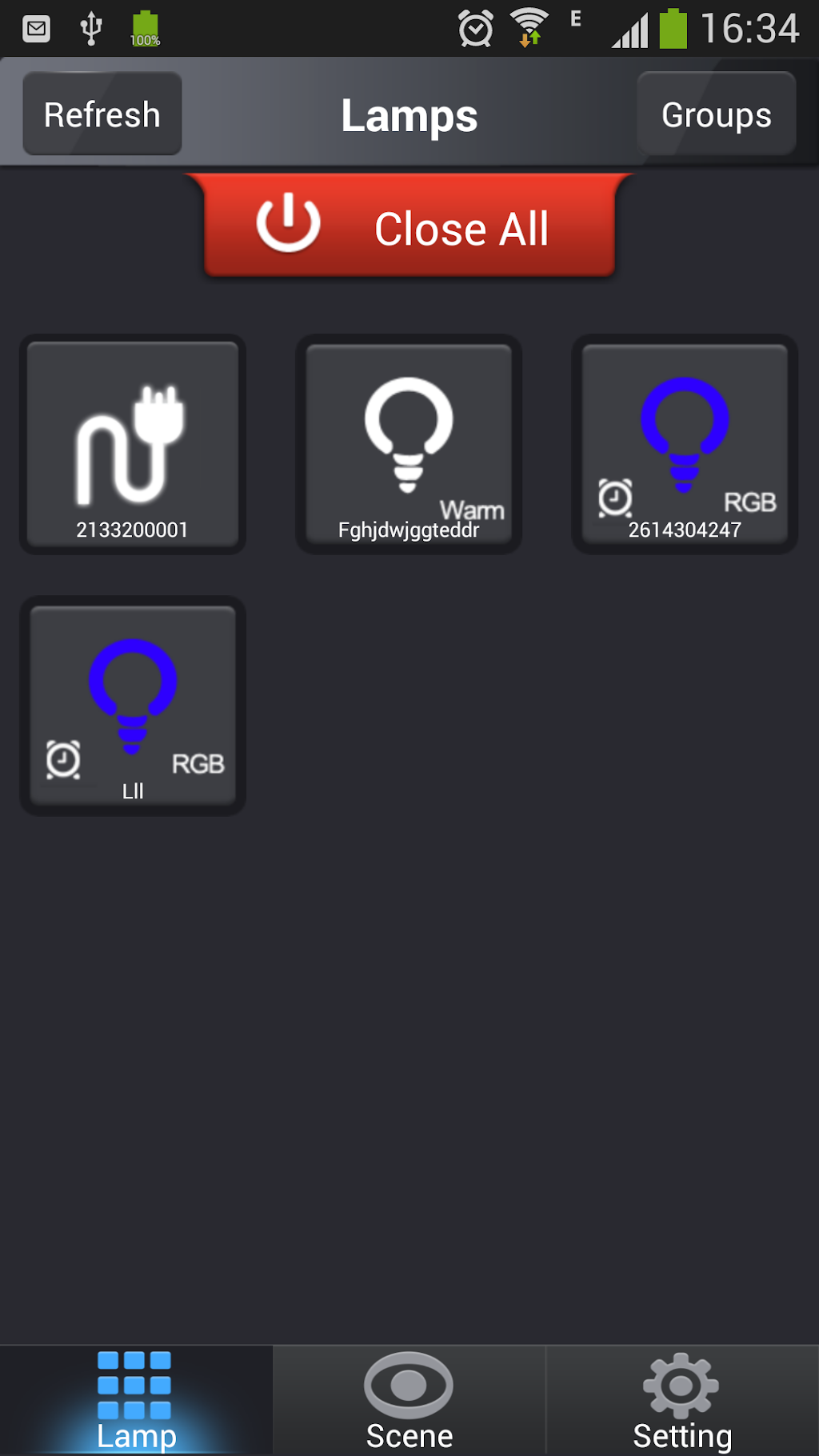The width and height of the screenshot is (819, 1456).
Task: Switch to the Scene tab
Action: coord(409,1400)
